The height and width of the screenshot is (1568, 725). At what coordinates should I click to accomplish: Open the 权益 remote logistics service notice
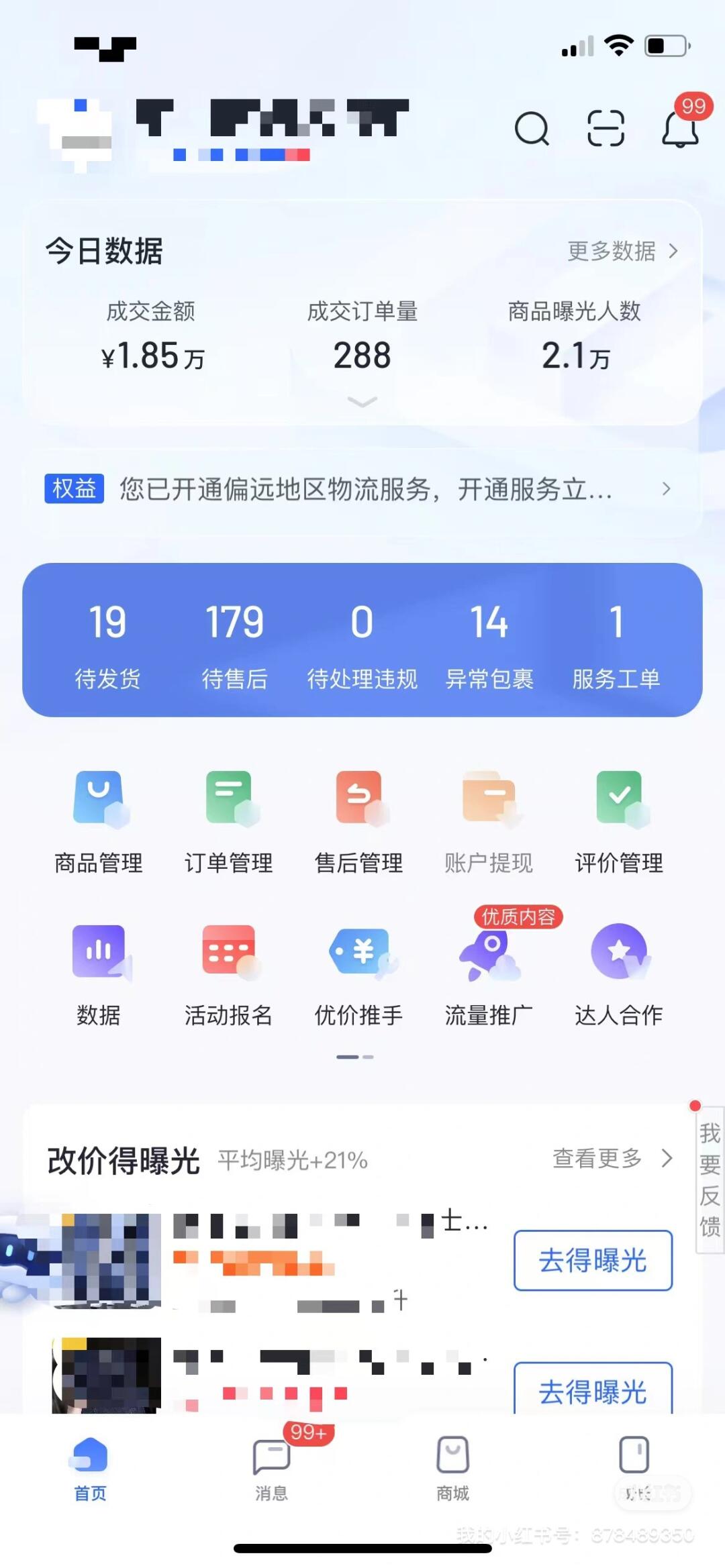tap(362, 489)
